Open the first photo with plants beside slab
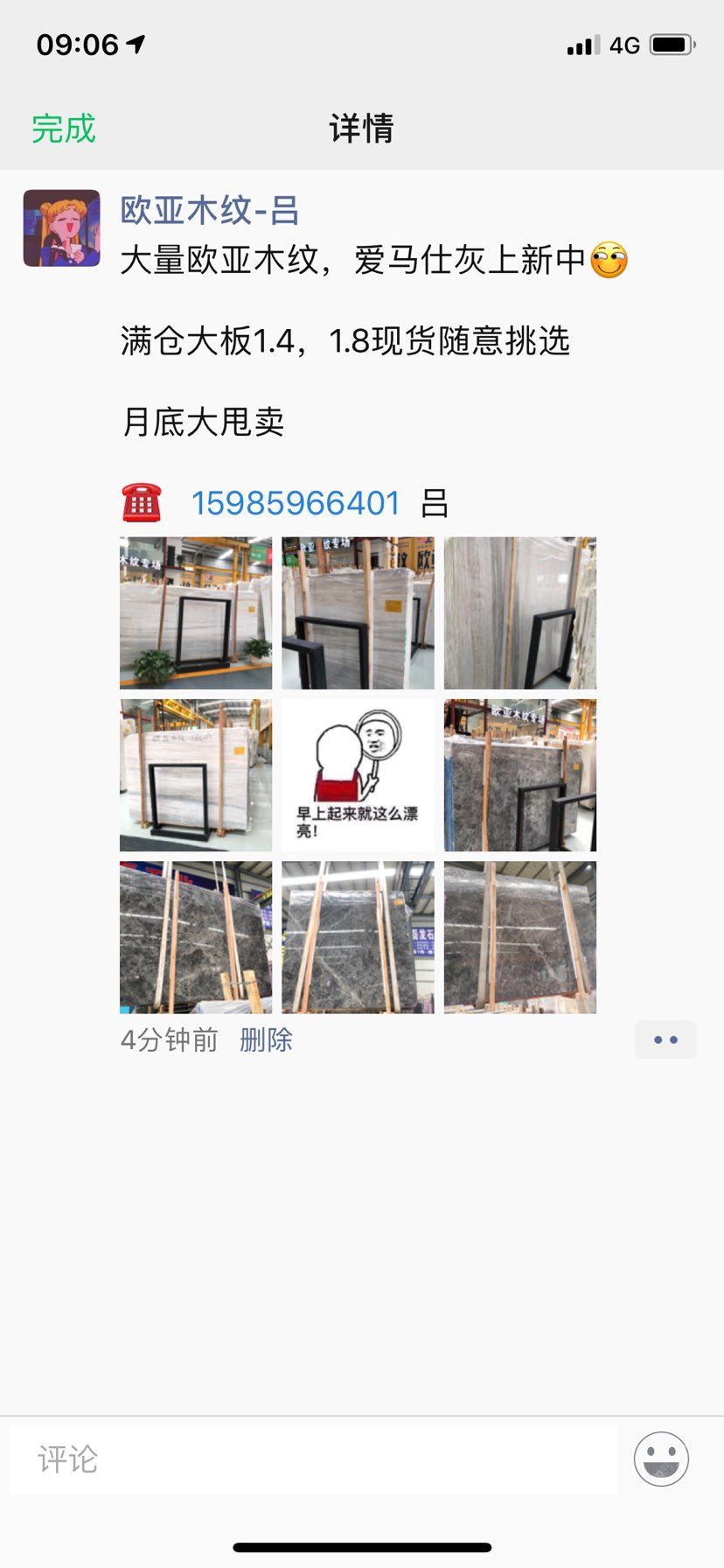Image resolution: width=724 pixels, height=1568 pixels. tap(196, 613)
